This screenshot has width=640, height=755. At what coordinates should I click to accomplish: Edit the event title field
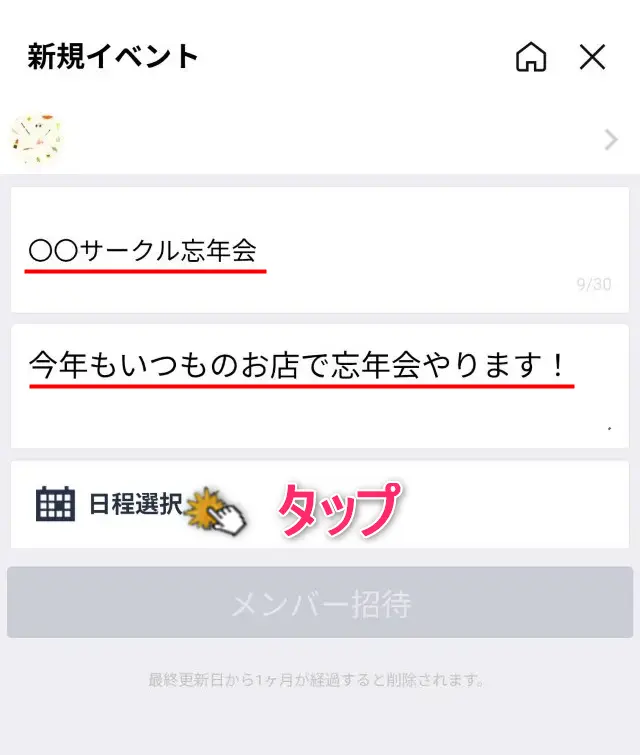[x=320, y=250]
